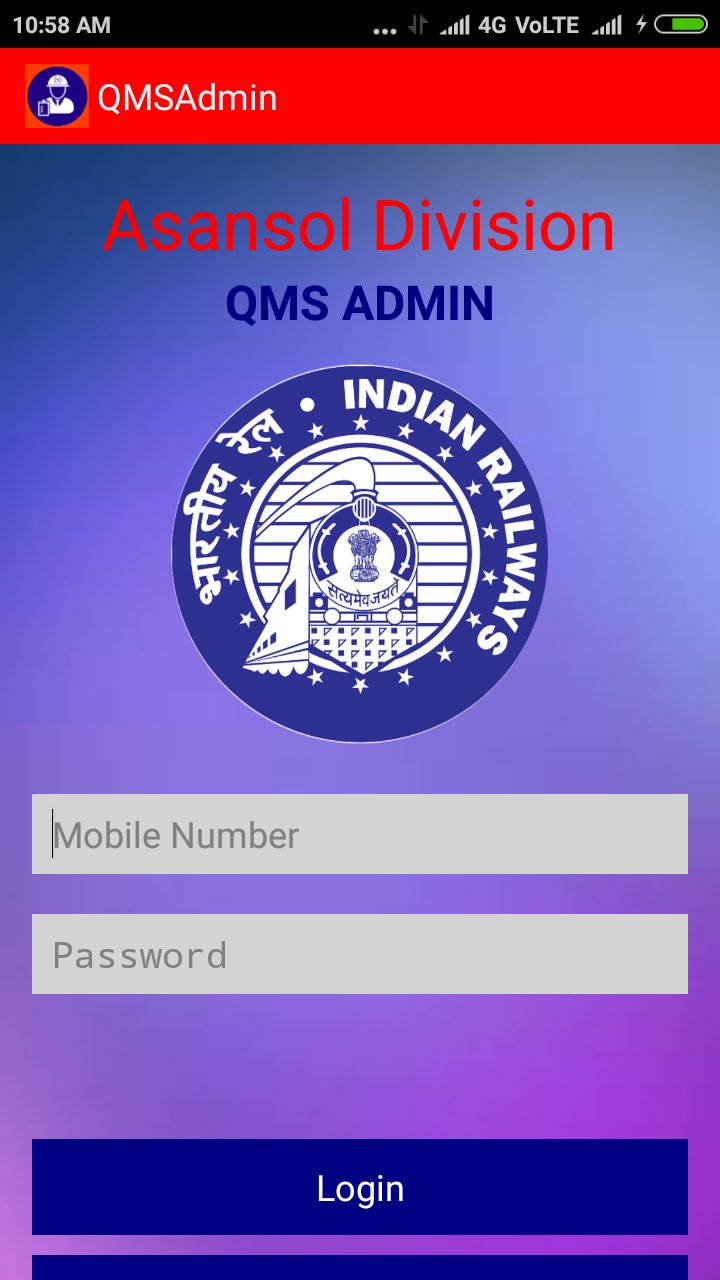Image resolution: width=720 pixels, height=1280 pixels.
Task: Click the notification overflow dots icon
Action: 385,28
